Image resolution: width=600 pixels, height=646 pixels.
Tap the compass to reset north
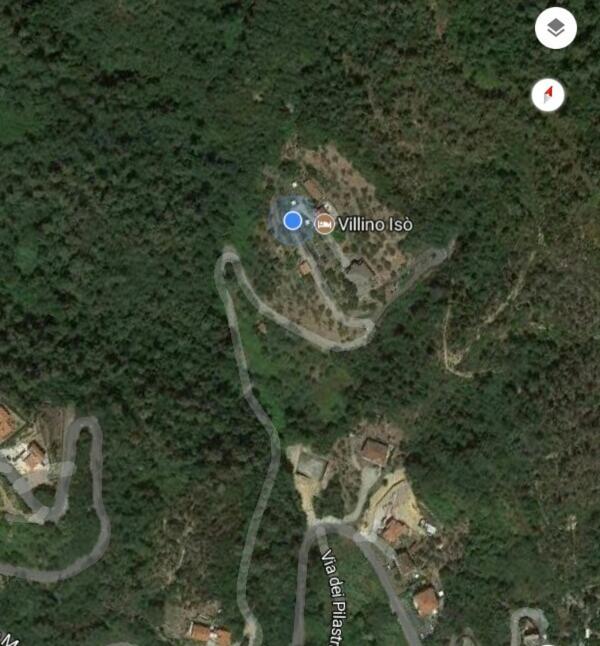pos(548,96)
